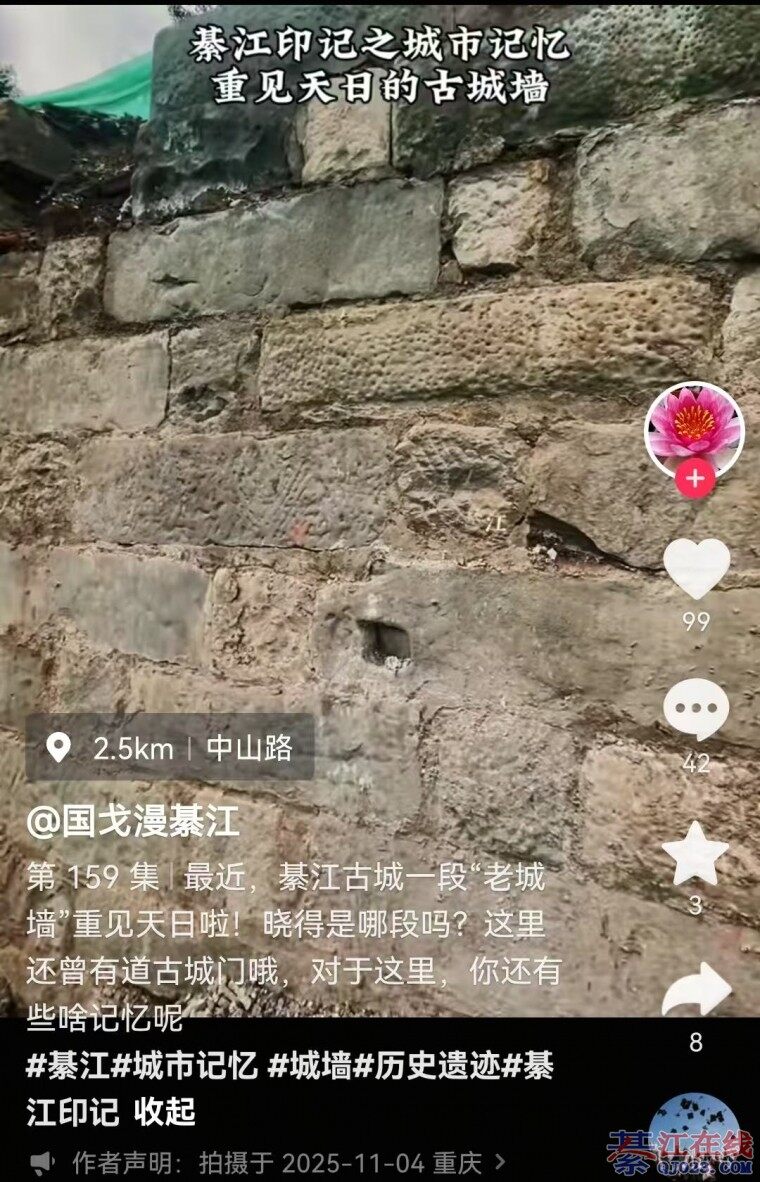Screen dimensions: 760x1182
Task: Open the #城市记忆 hashtag
Action: tap(184, 1066)
